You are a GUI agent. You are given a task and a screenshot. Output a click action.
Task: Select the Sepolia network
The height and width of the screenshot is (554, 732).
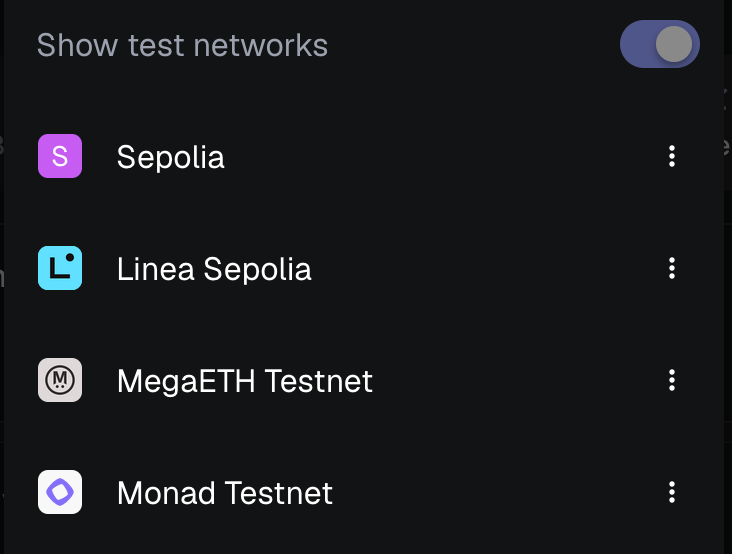[x=170, y=157]
